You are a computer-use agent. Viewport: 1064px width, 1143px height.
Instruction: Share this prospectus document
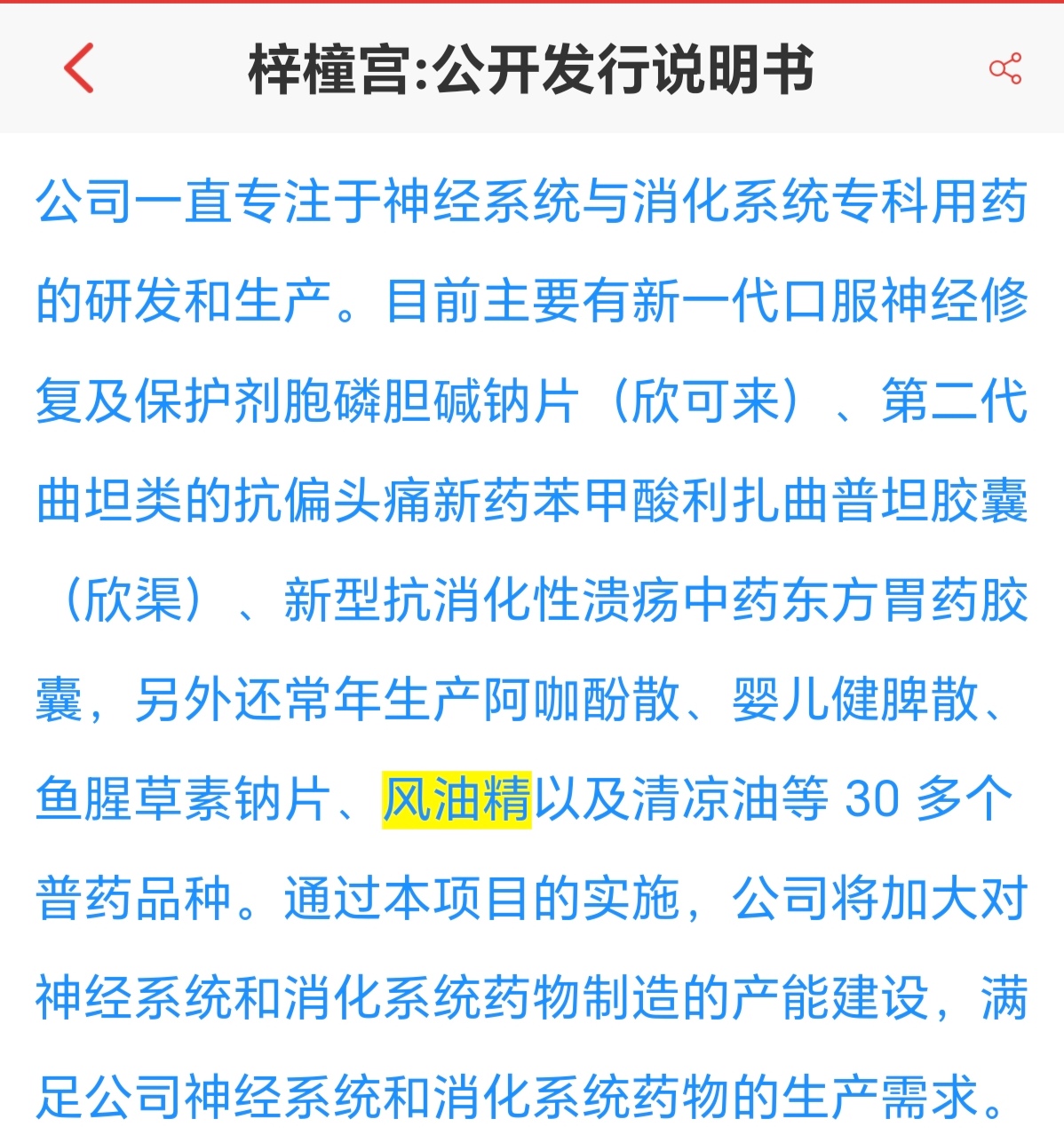pos(1004,68)
